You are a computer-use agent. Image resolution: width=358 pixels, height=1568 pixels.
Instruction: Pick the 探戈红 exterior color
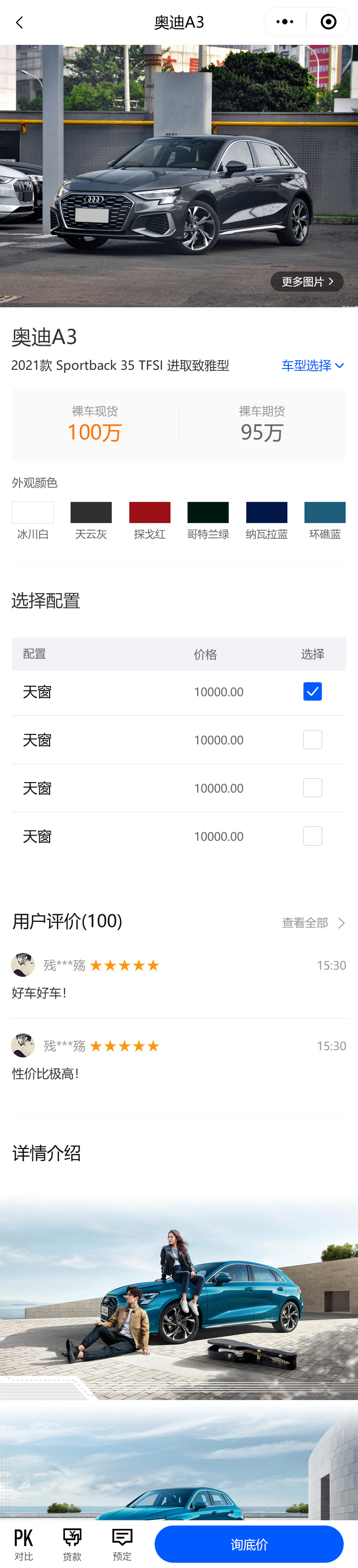(x=150, y=512)
